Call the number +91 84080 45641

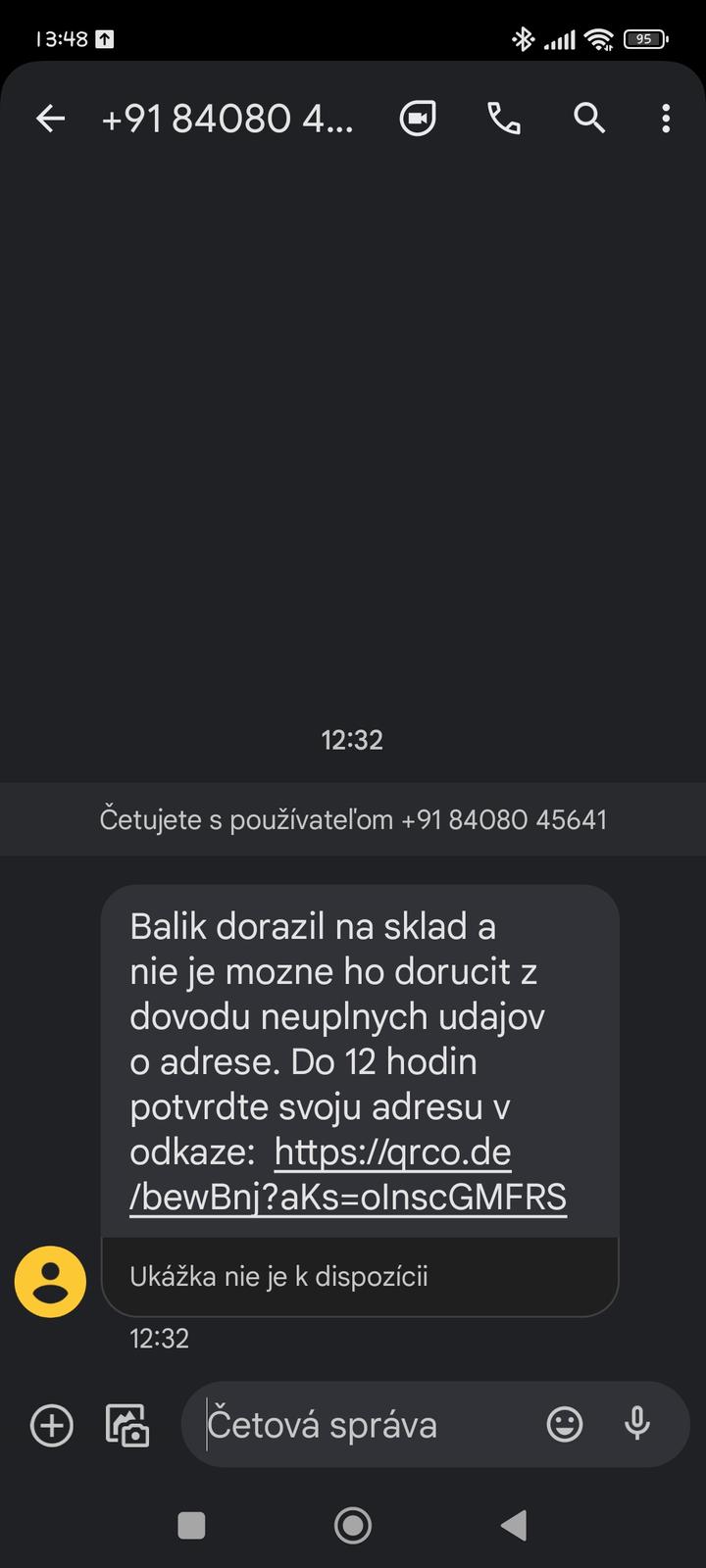[504, 119]
